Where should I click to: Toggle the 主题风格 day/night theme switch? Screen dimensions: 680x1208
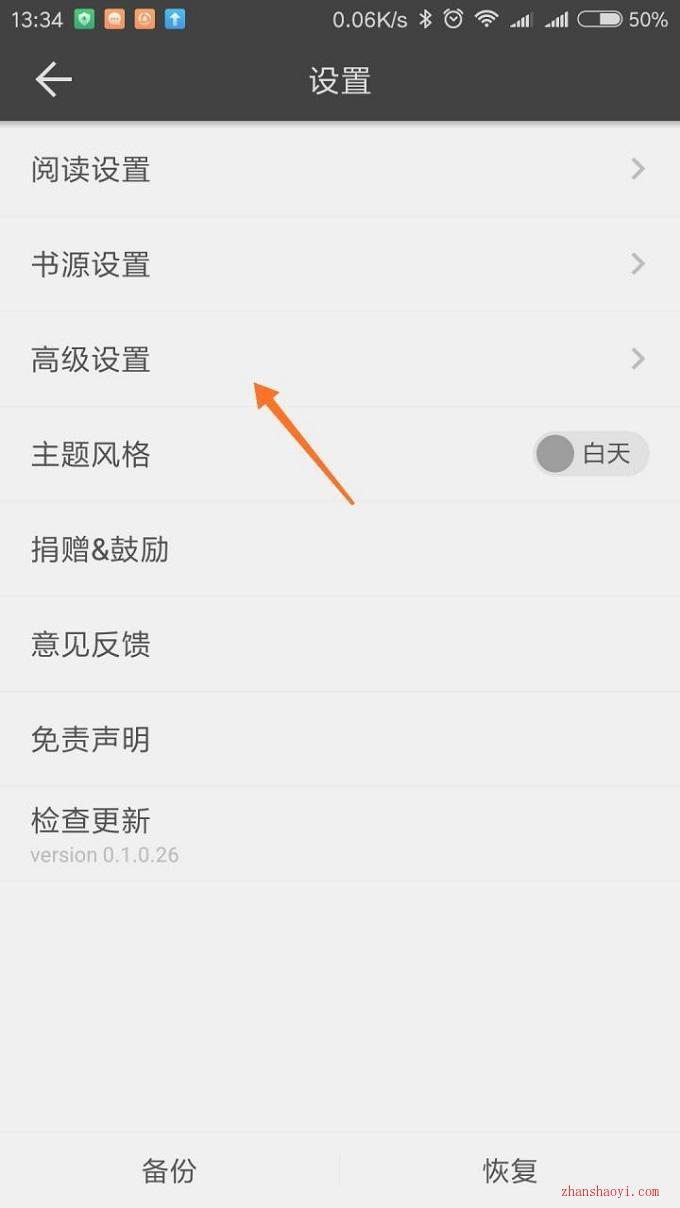click(x=591, y=454)
